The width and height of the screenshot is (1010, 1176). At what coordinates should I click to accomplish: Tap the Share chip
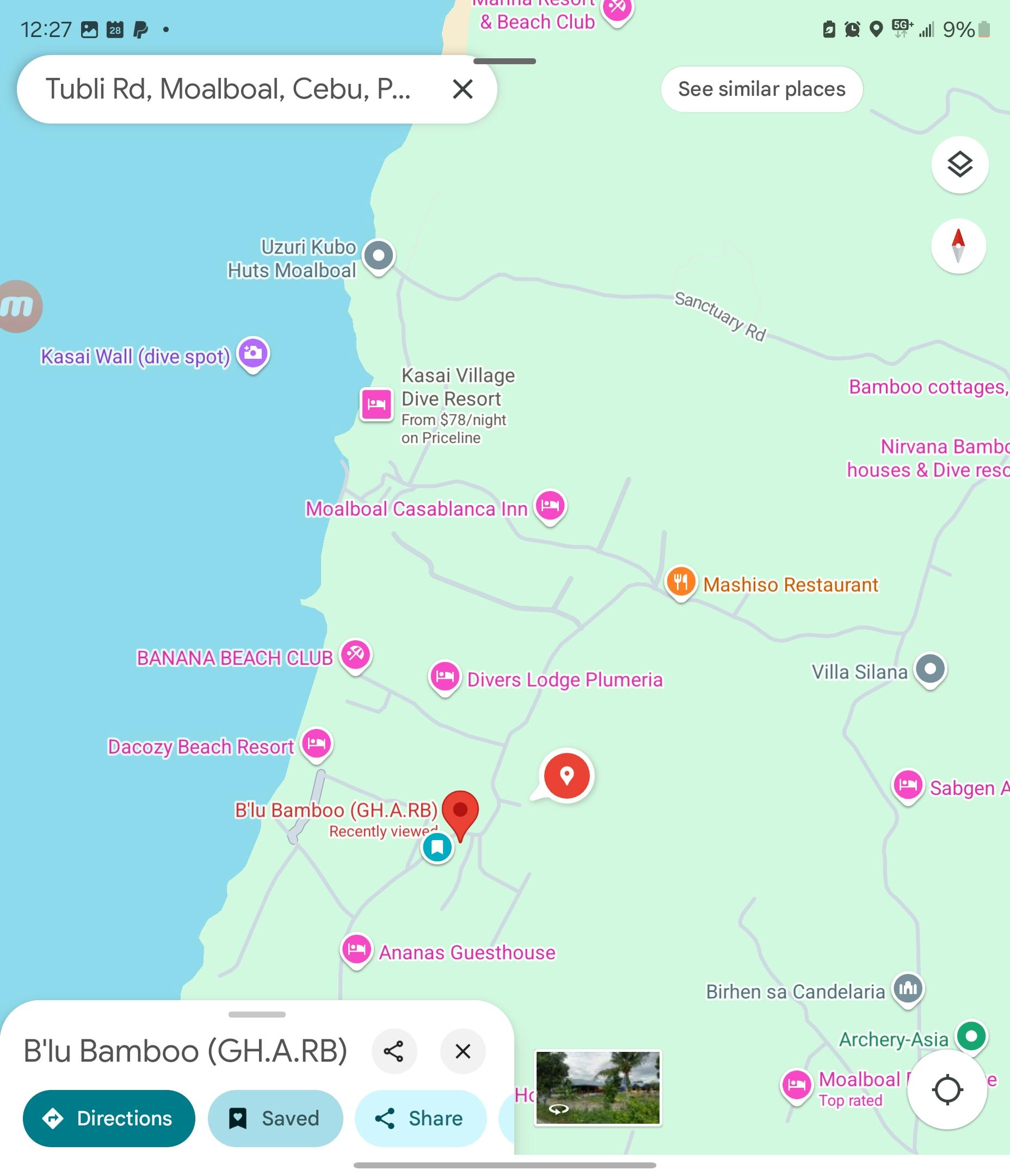(x=420, y=1118)
